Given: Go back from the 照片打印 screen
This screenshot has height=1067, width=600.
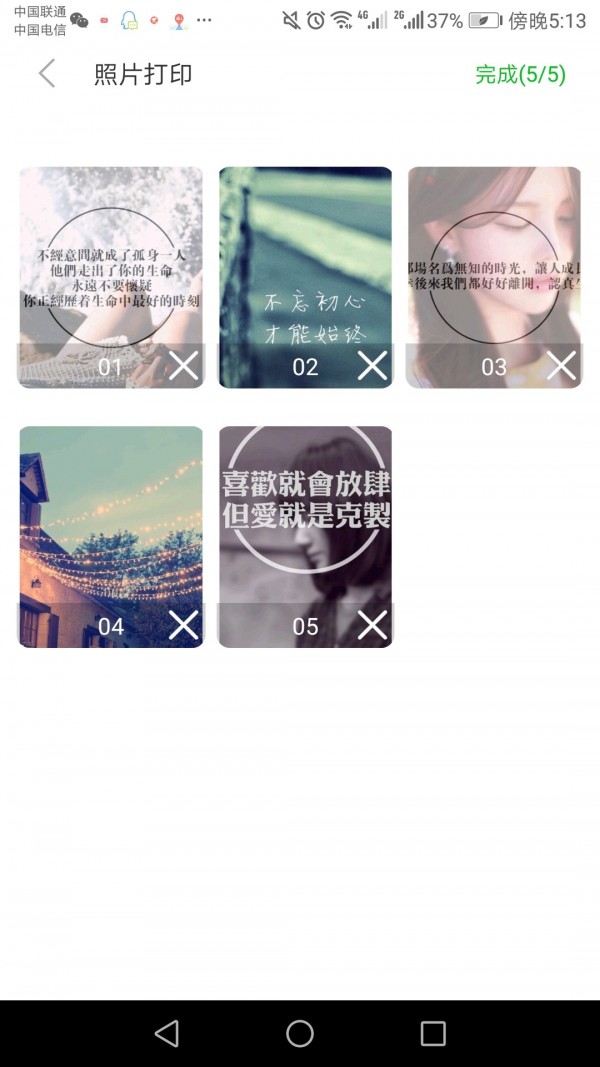Looking at the screenshot, I should coord(46,74).
